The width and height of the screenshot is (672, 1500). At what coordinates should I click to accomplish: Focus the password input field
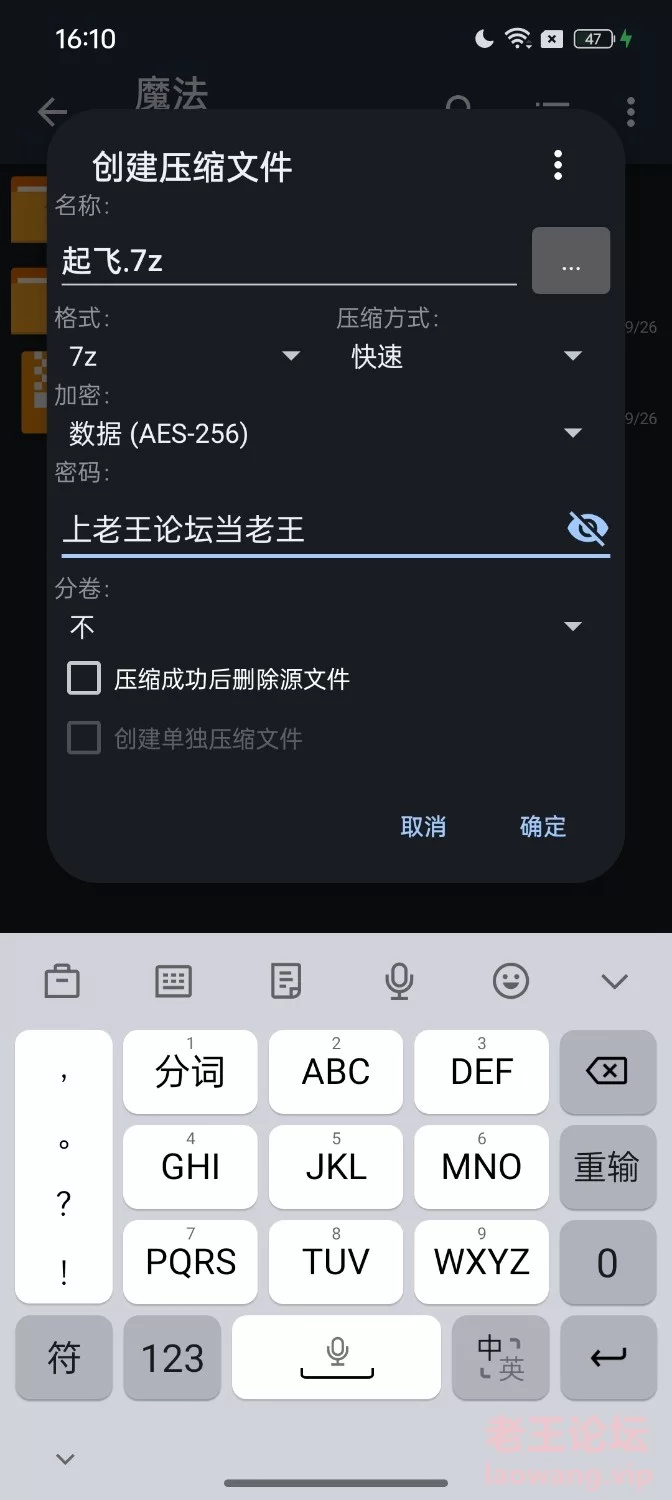point(310,528)
